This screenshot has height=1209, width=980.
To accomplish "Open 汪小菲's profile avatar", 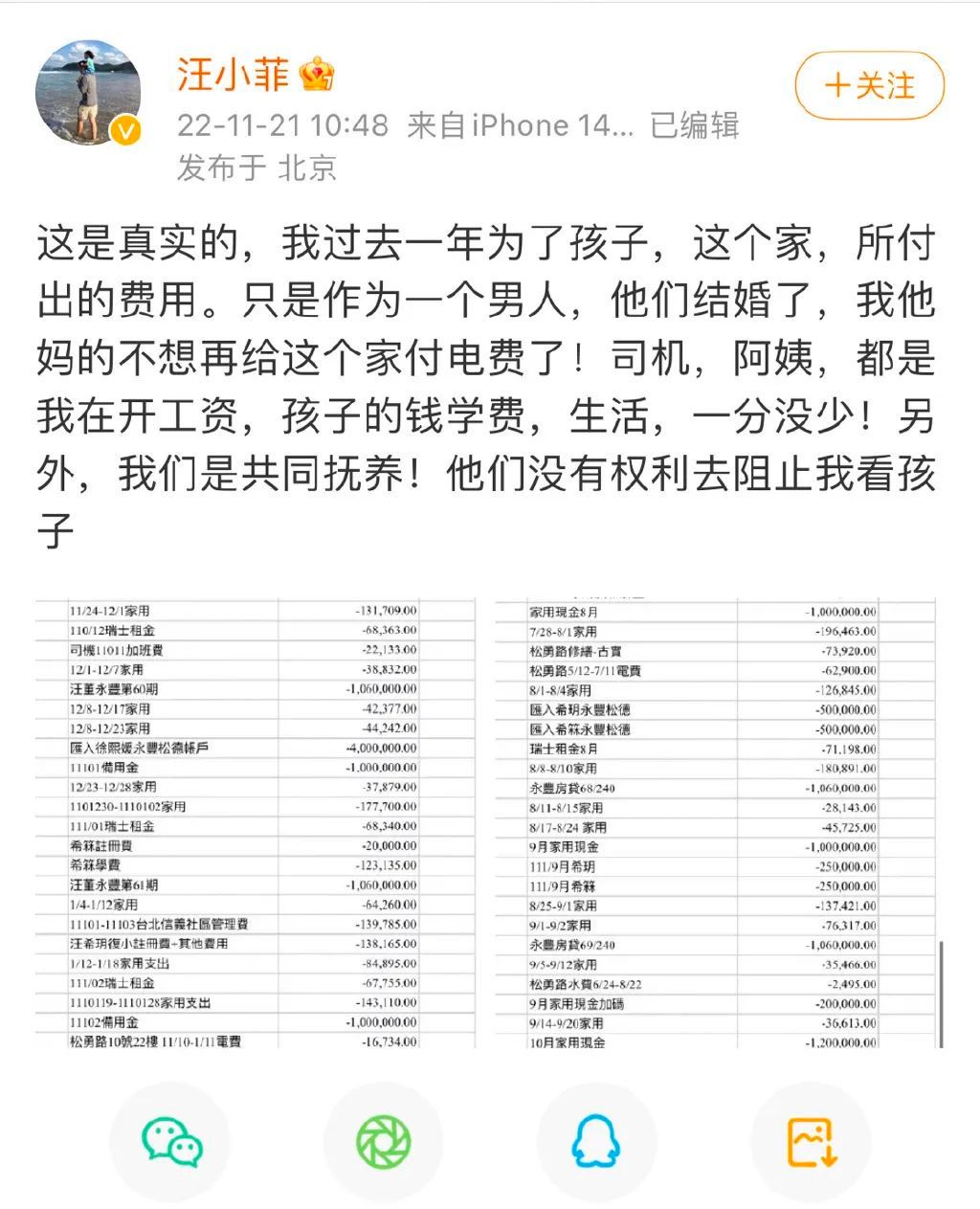I will point(88,94).
